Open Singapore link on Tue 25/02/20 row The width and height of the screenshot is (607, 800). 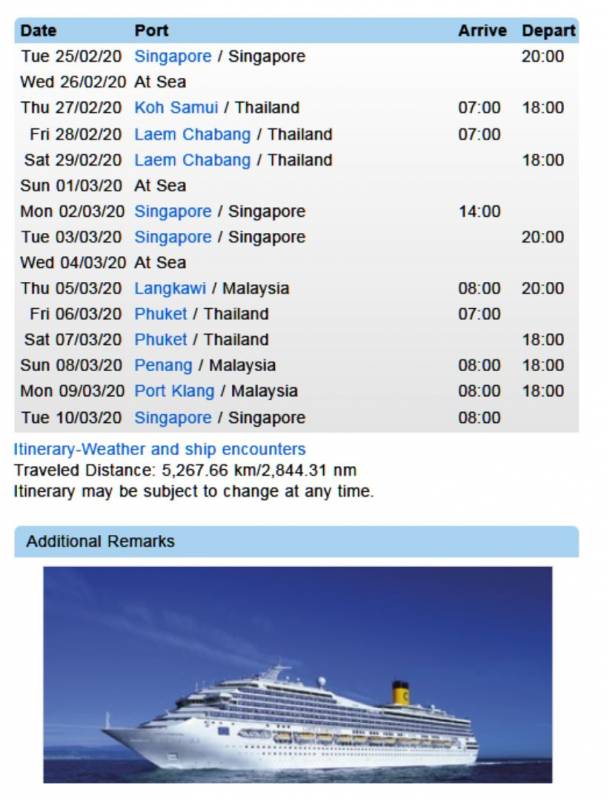tap(173, 57)
